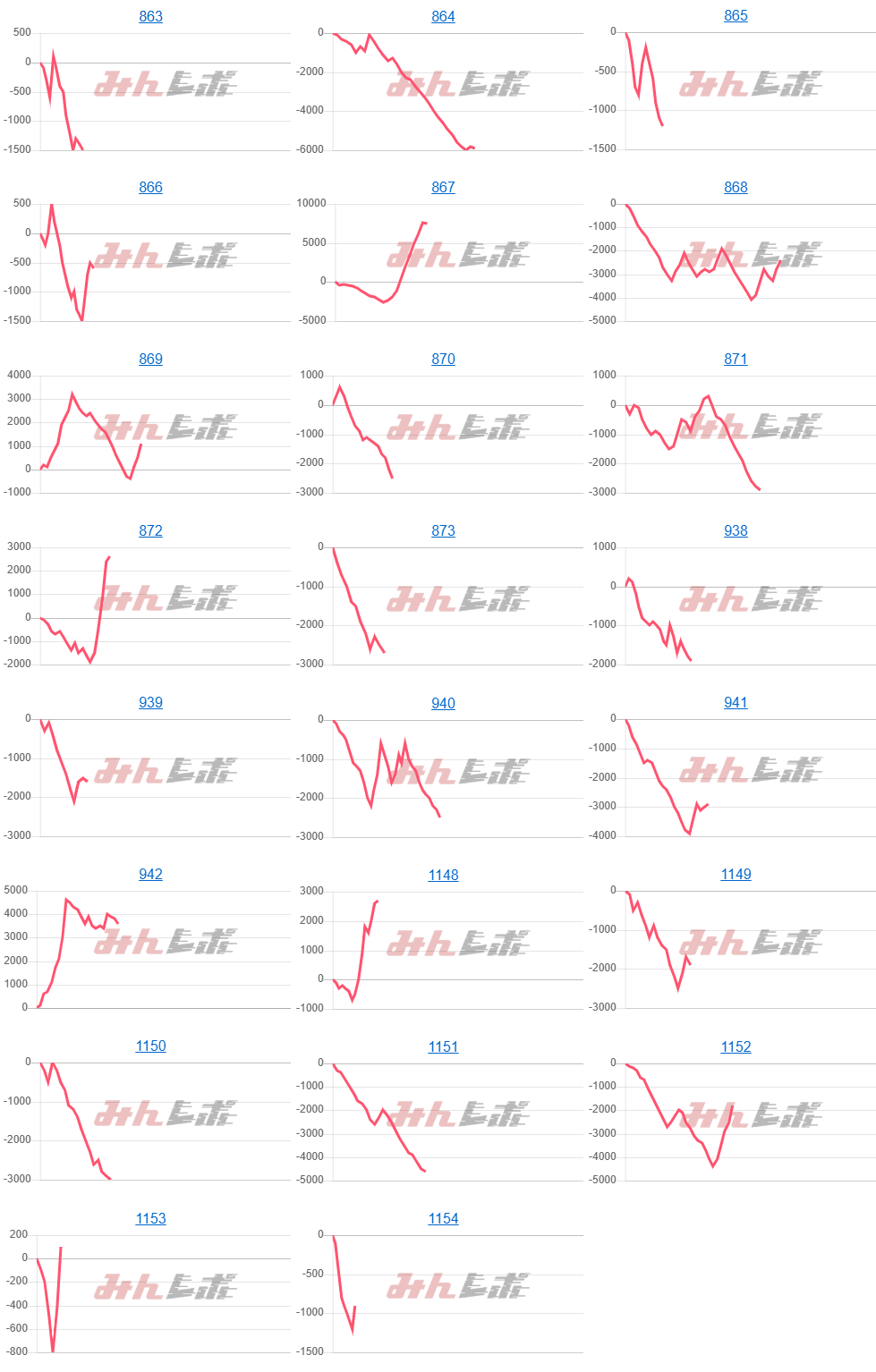Image resolution: width=876 pixels, height=1372 pixels.
Task: Open the 942 link
Action: (x=150, y=874)
